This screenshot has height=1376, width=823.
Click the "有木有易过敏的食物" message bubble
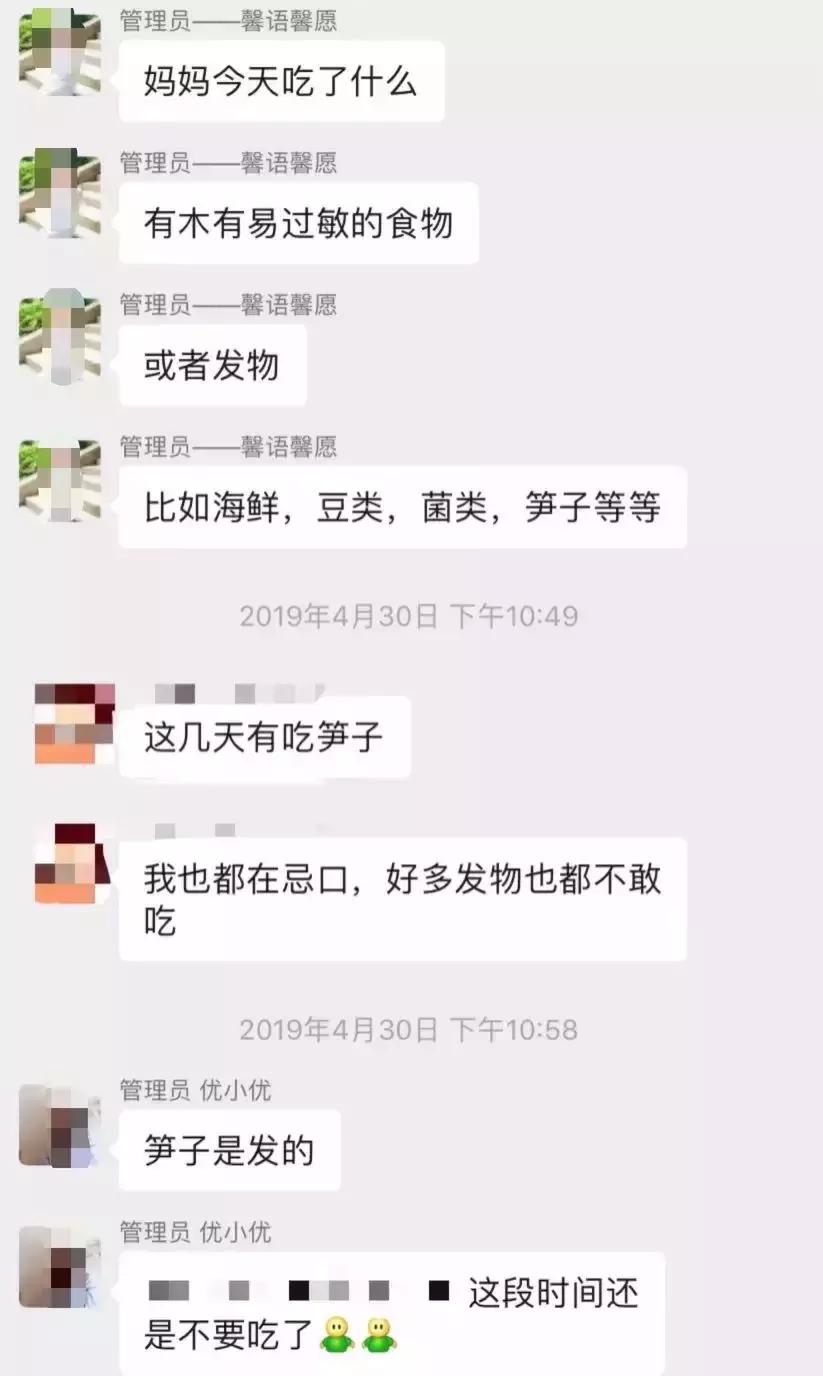coord(298,224)
